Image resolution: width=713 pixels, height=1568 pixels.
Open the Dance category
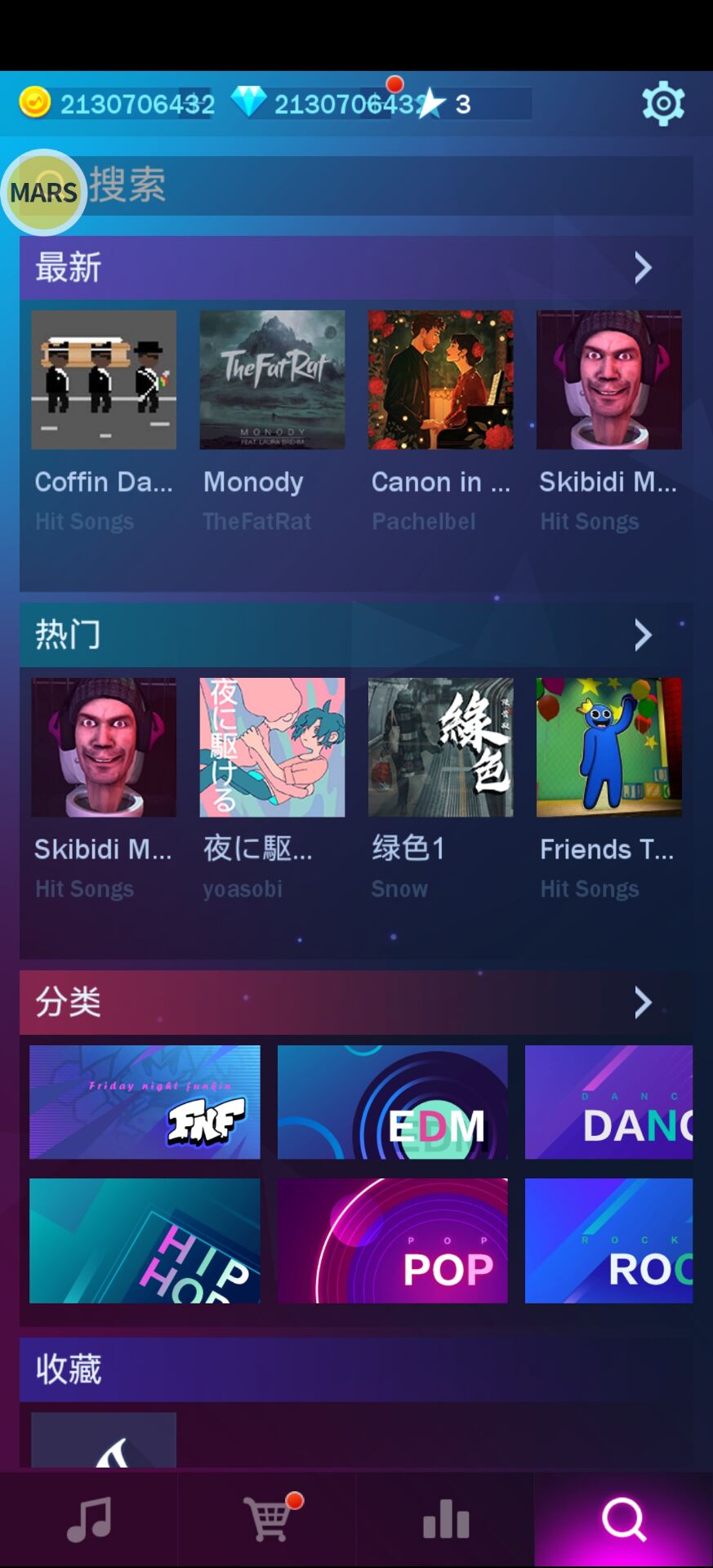point(608,1102)
